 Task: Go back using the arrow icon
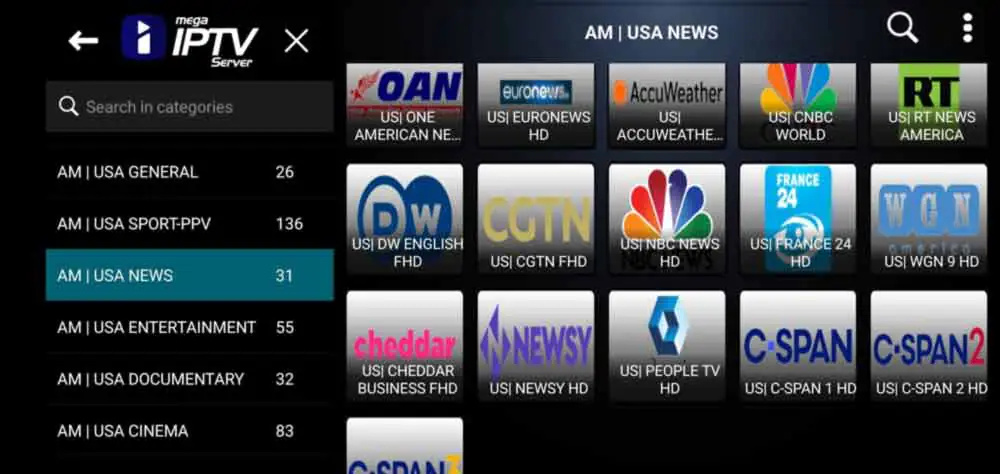coord(83,41)
